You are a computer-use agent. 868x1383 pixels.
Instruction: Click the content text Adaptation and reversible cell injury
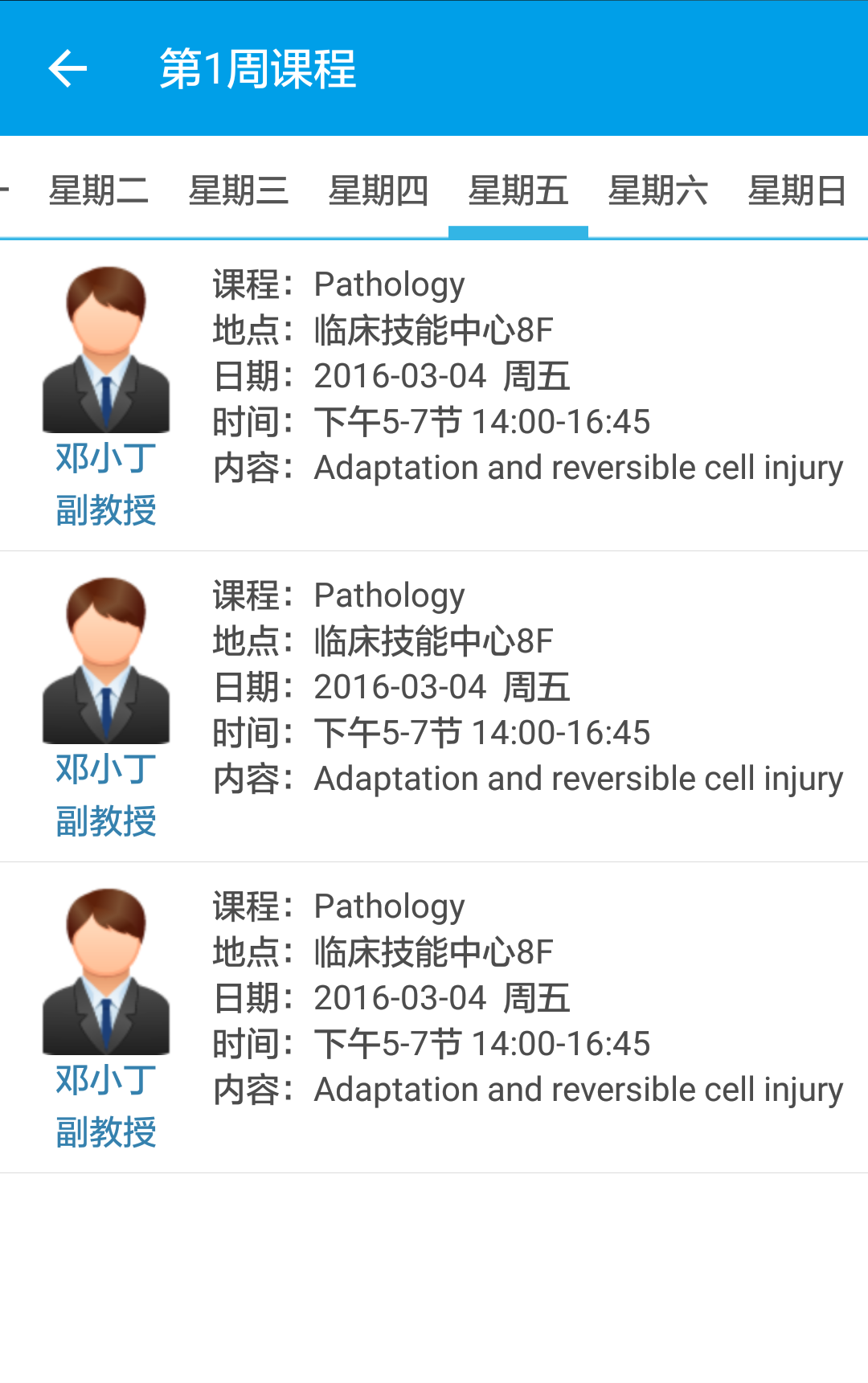coord(575,467)
